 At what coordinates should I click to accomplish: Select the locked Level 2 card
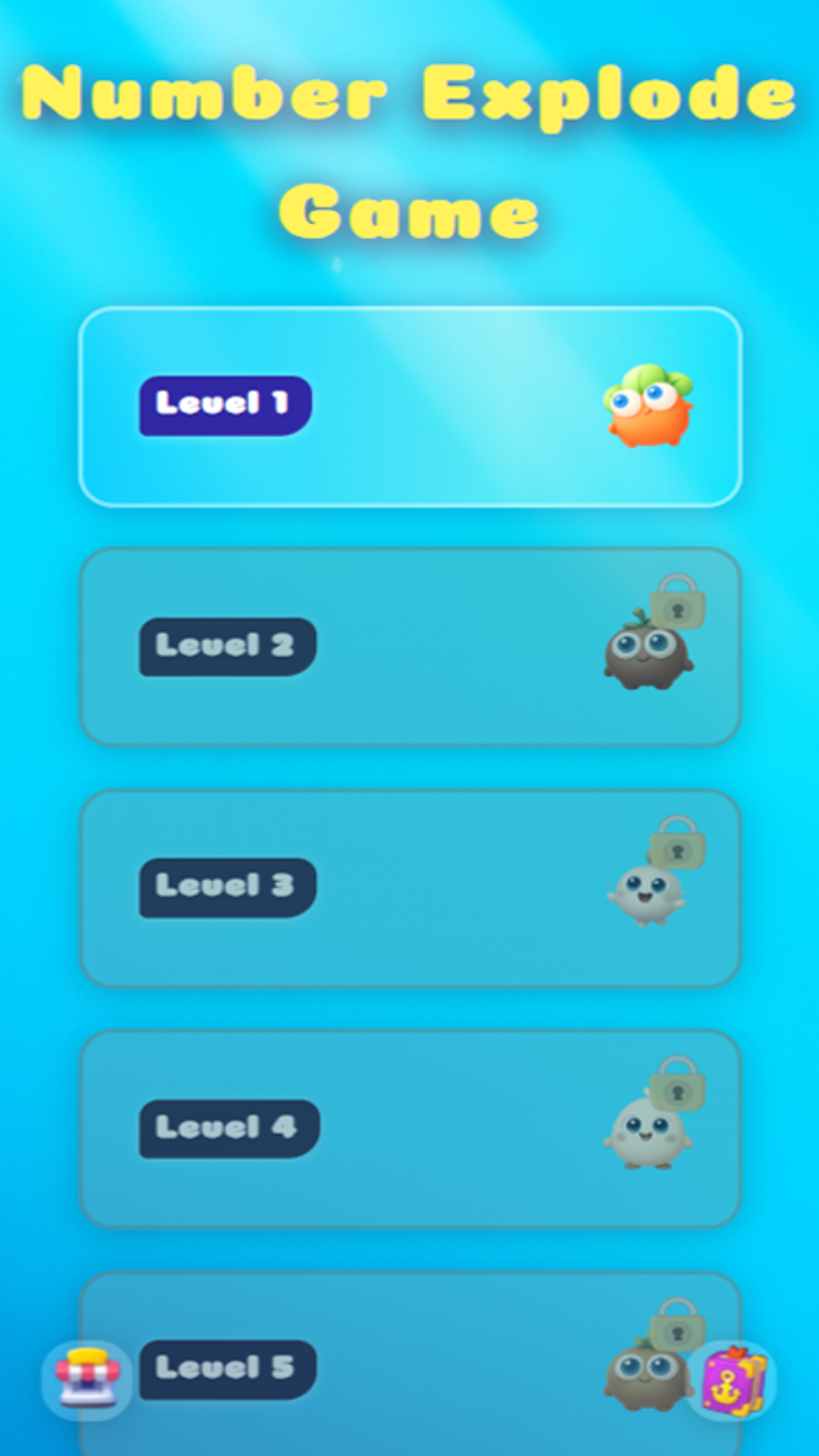click(x=409, y=647)
